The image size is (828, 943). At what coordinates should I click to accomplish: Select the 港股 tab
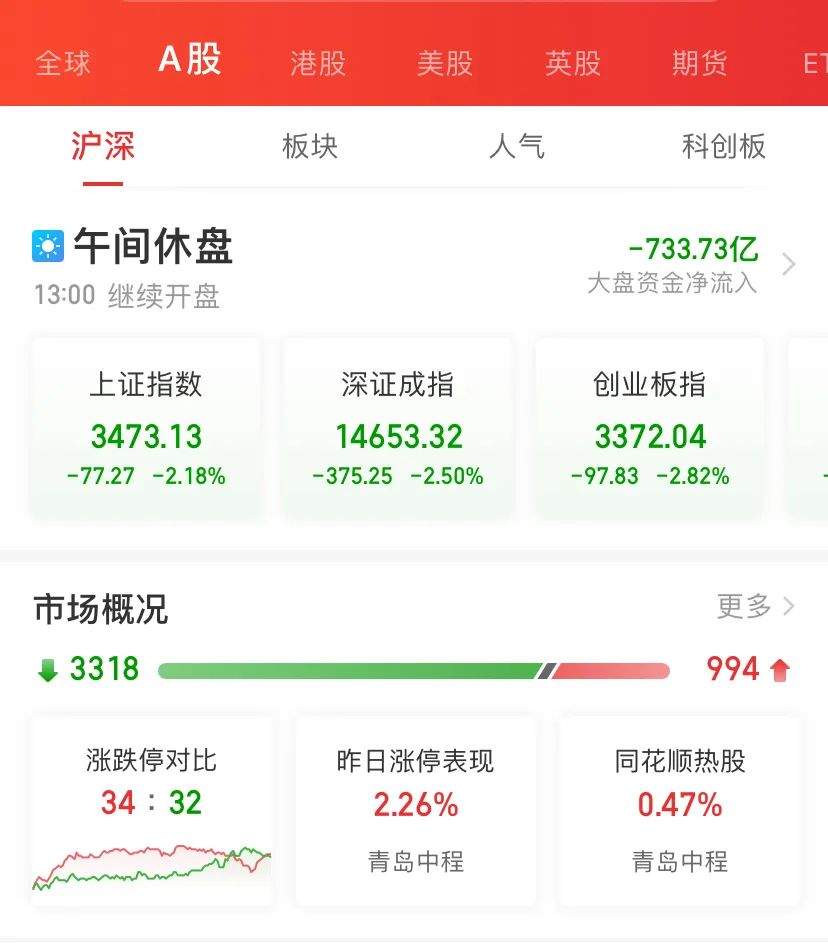(x=318, y=63)
